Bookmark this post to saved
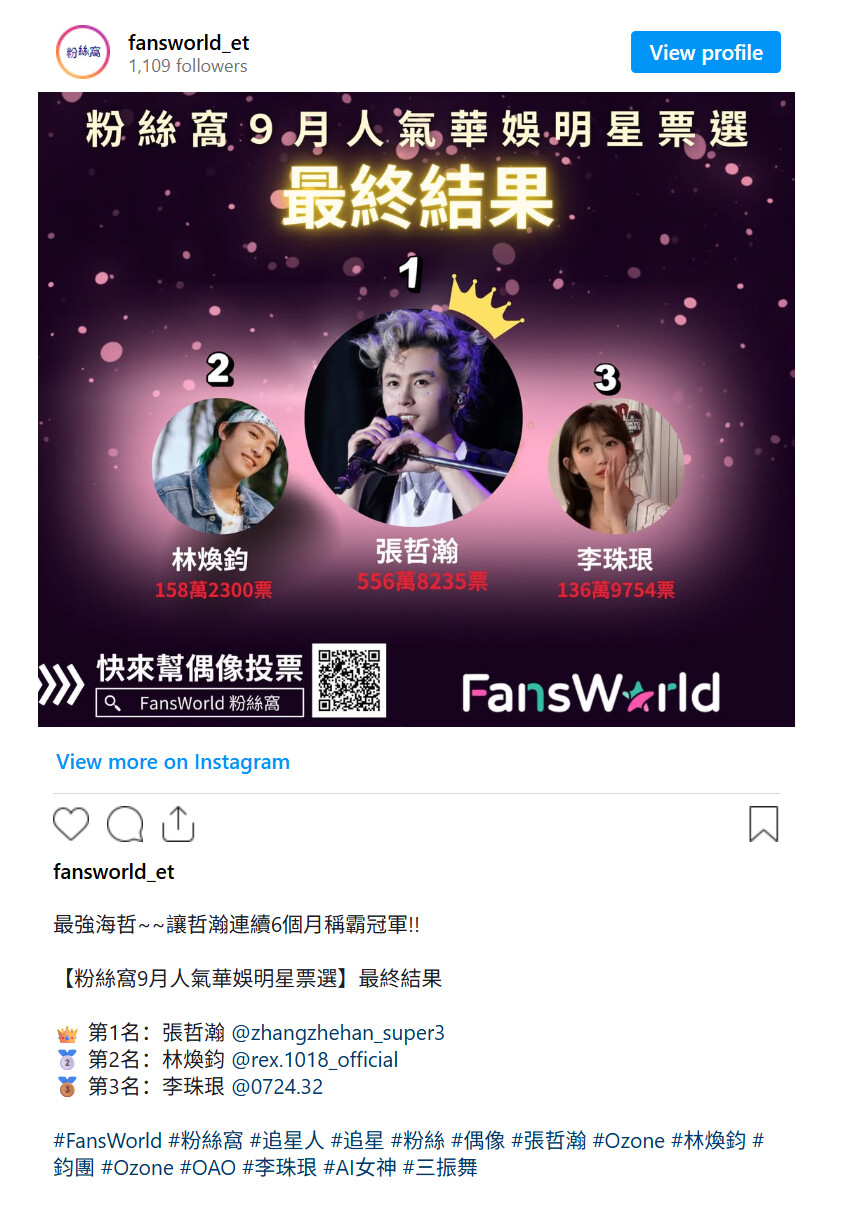Viewport: 853px width, 1218px height. click(763, 824)
